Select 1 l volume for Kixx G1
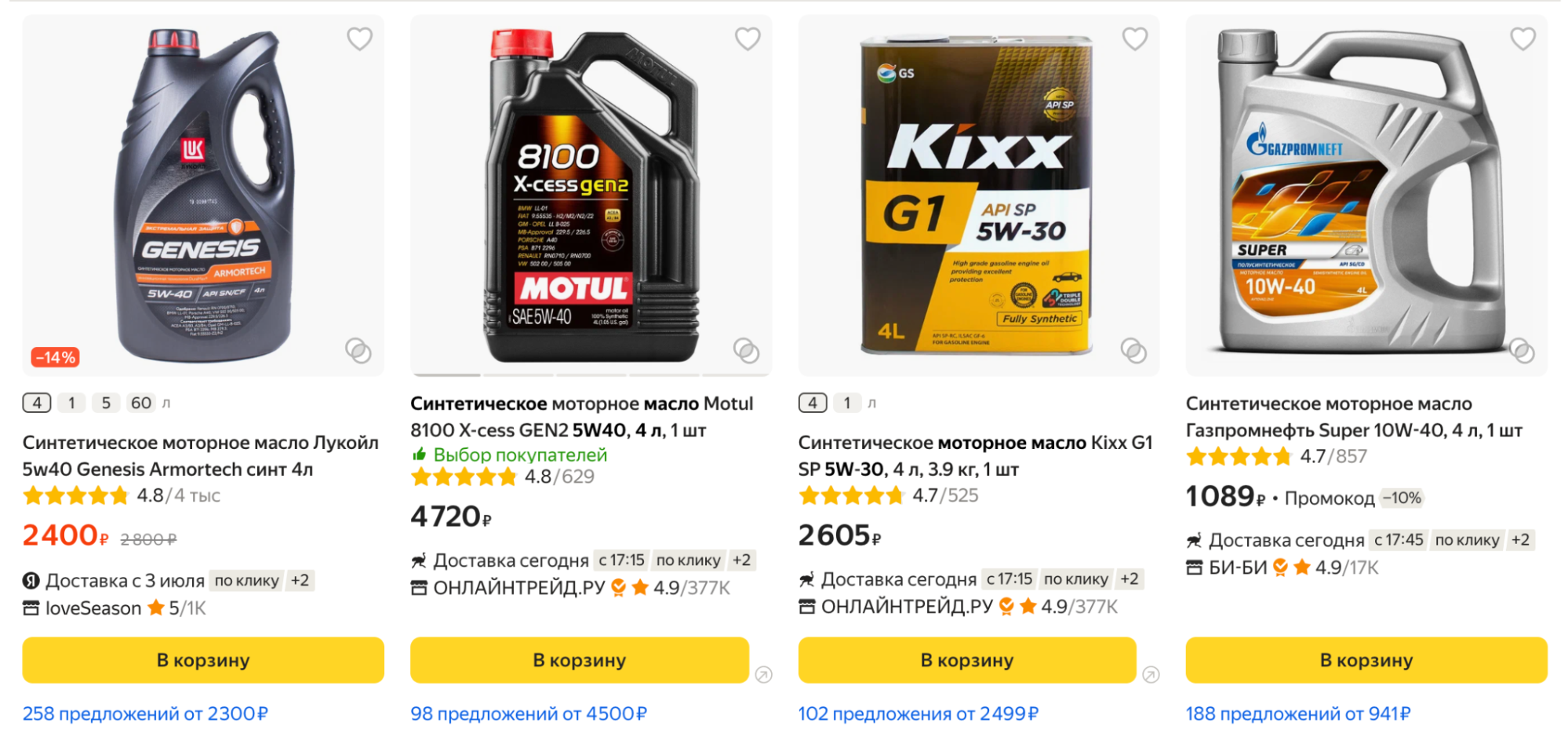The image size is (1568, 748). pyautogui.click(x=846, y=403)
